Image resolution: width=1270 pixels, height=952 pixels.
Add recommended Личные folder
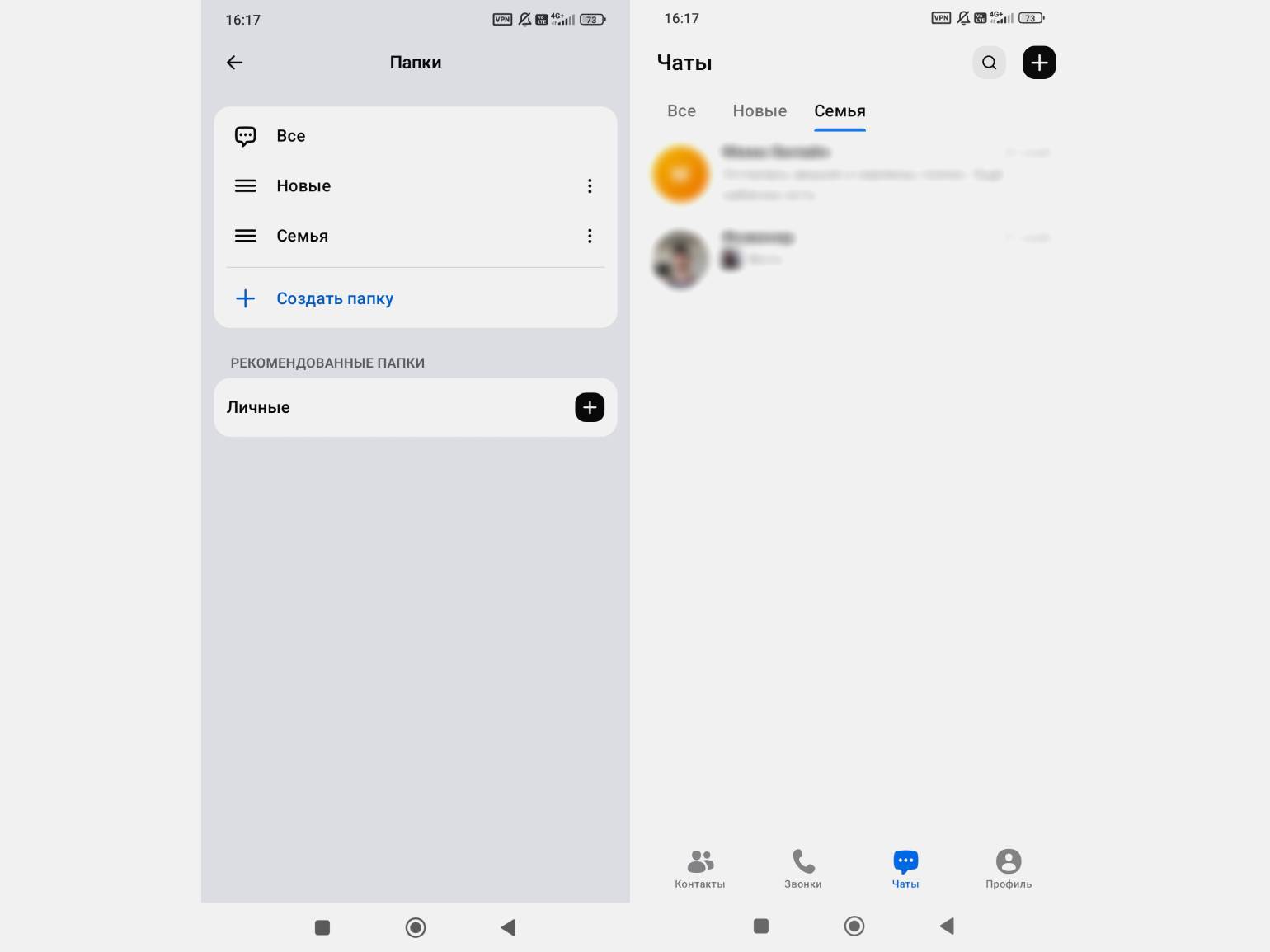(x=590, y=407)
